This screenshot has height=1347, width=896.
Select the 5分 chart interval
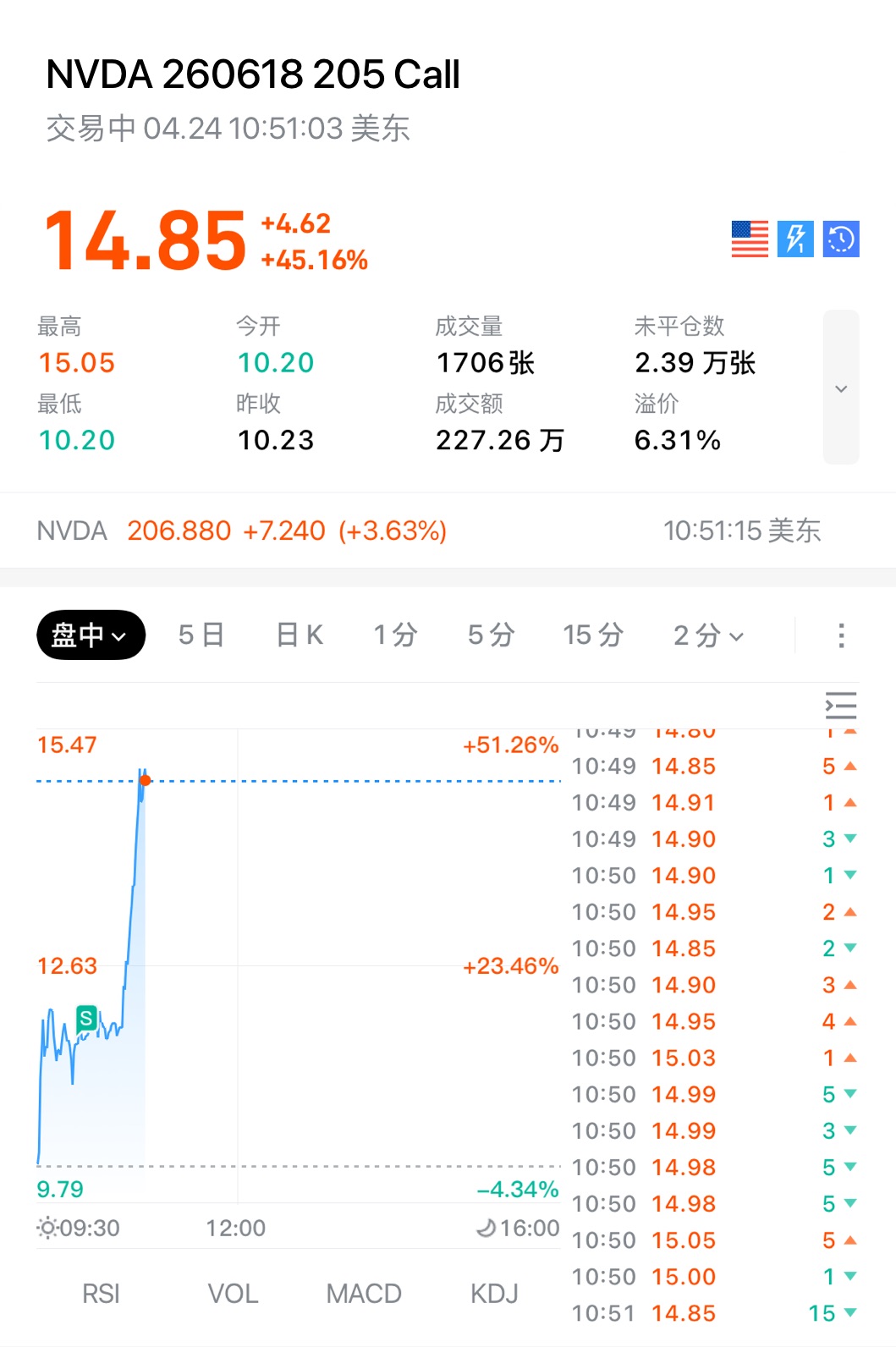pyautogui.click(x=492, y=635)
